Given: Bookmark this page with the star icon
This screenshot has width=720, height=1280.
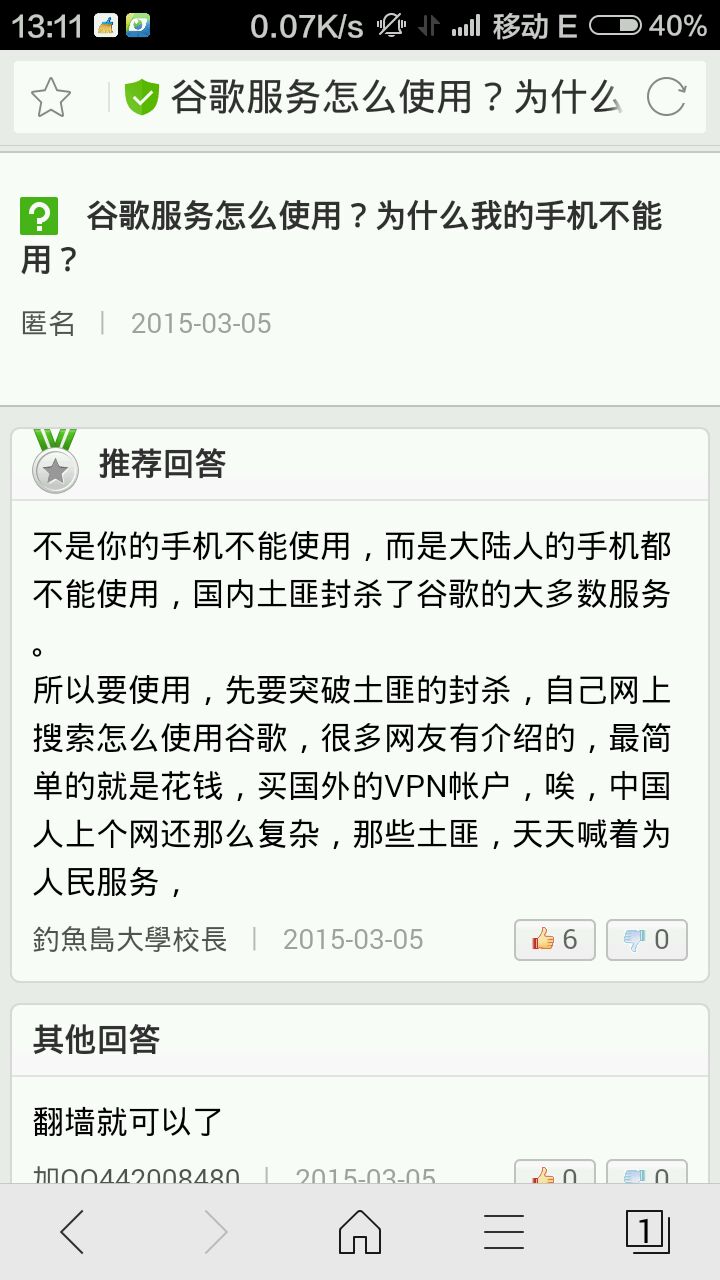Looking at the screenshot, I should click(50, 97).
